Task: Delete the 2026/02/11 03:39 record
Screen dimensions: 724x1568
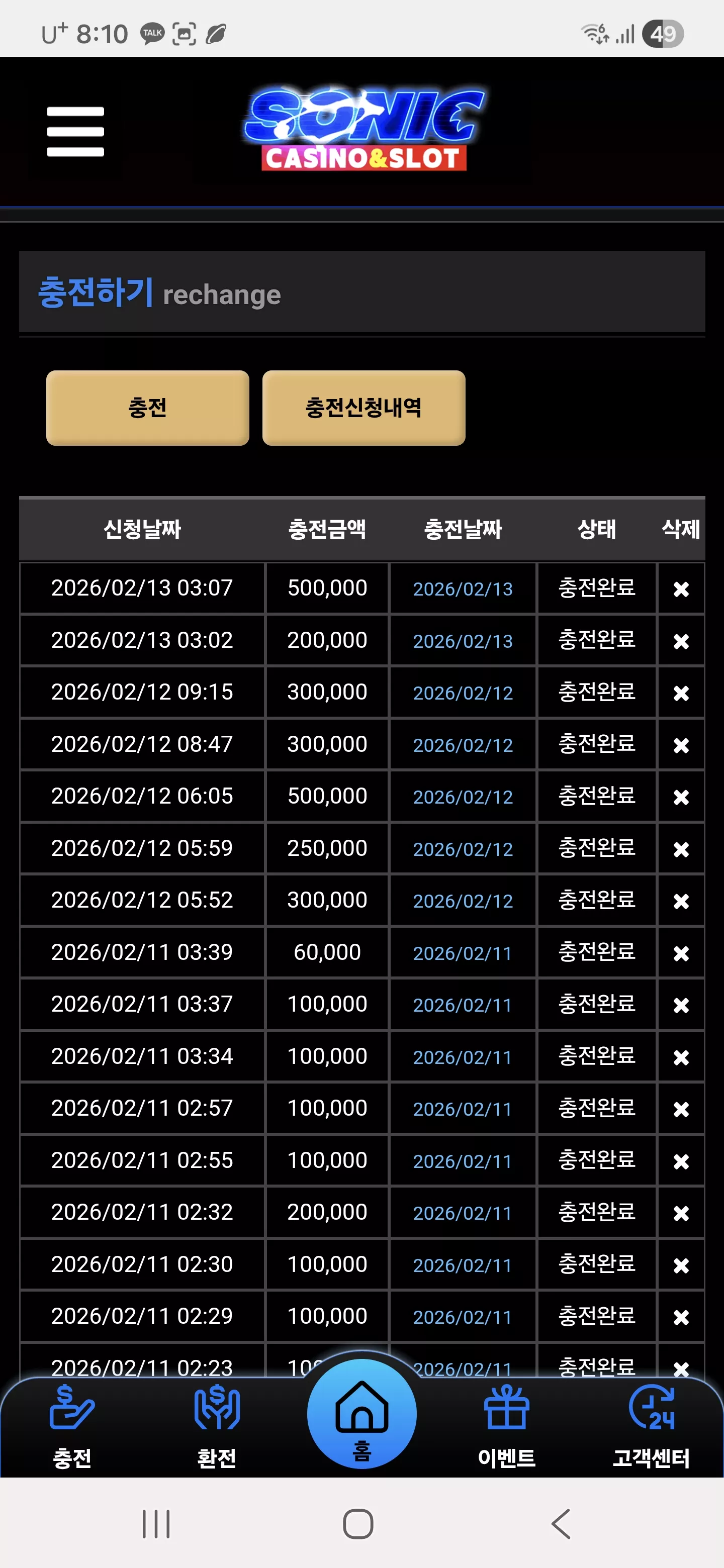Action: 681,953
